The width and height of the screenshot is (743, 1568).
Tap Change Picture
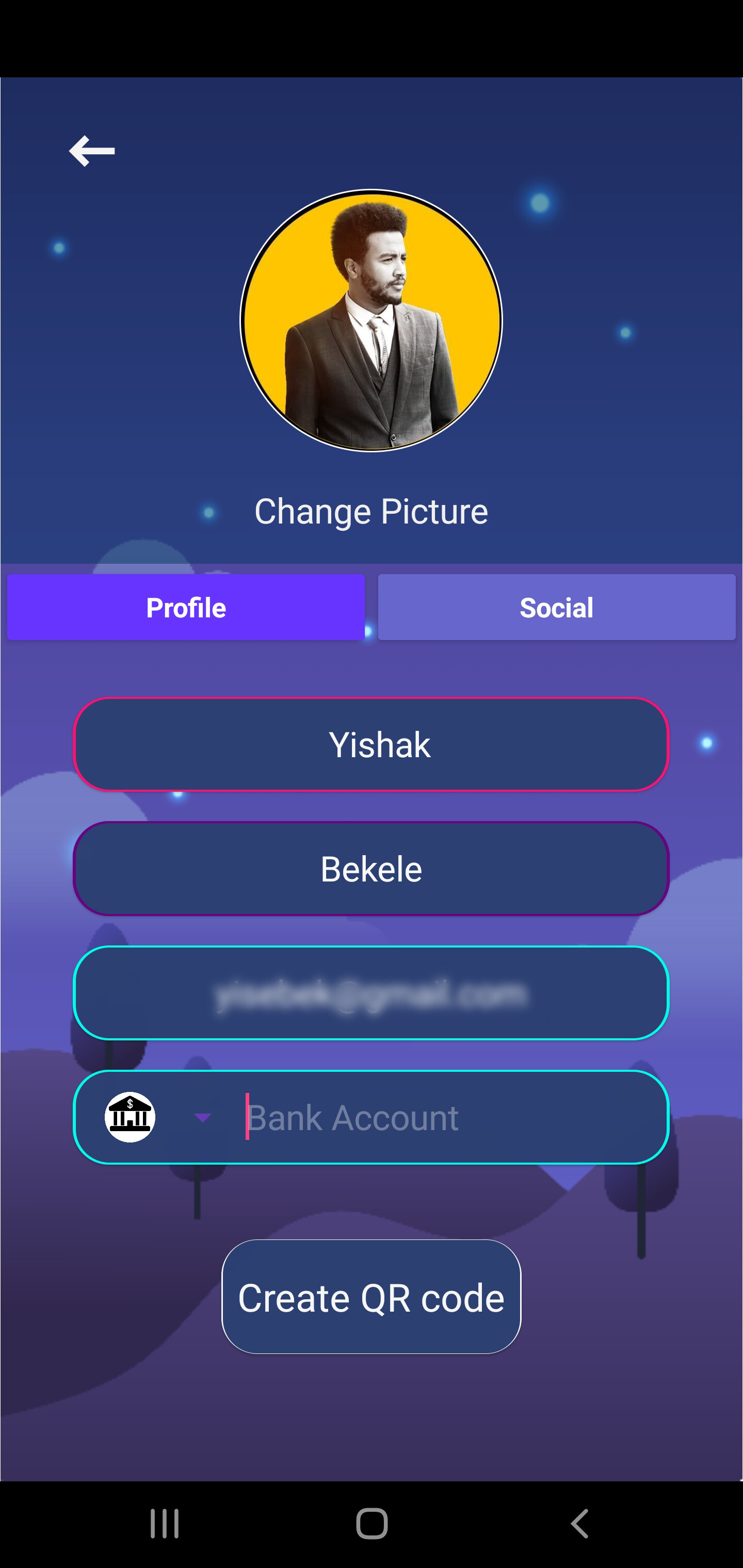tap(371, 511)
